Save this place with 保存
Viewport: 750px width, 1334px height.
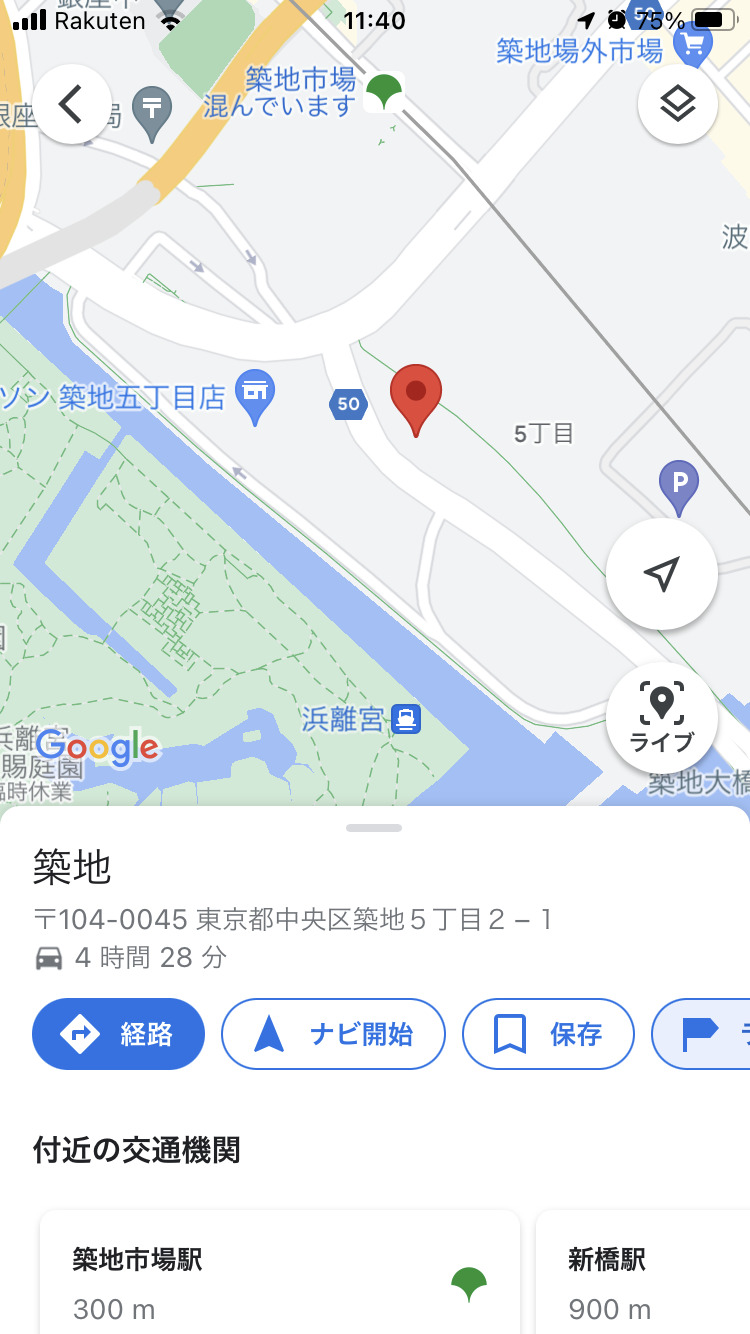[x=548, y=1034]
